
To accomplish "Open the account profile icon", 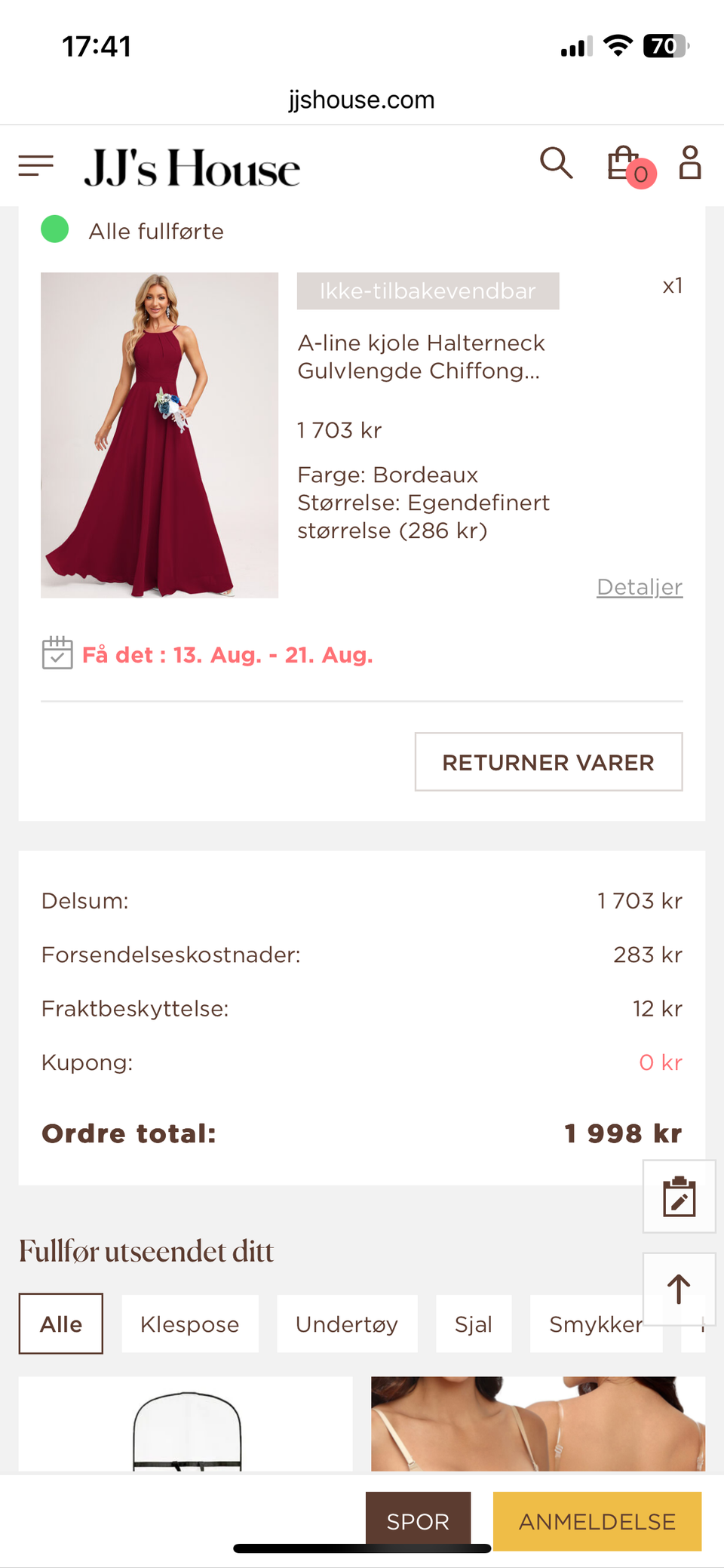I will click(x=689, y=163).
